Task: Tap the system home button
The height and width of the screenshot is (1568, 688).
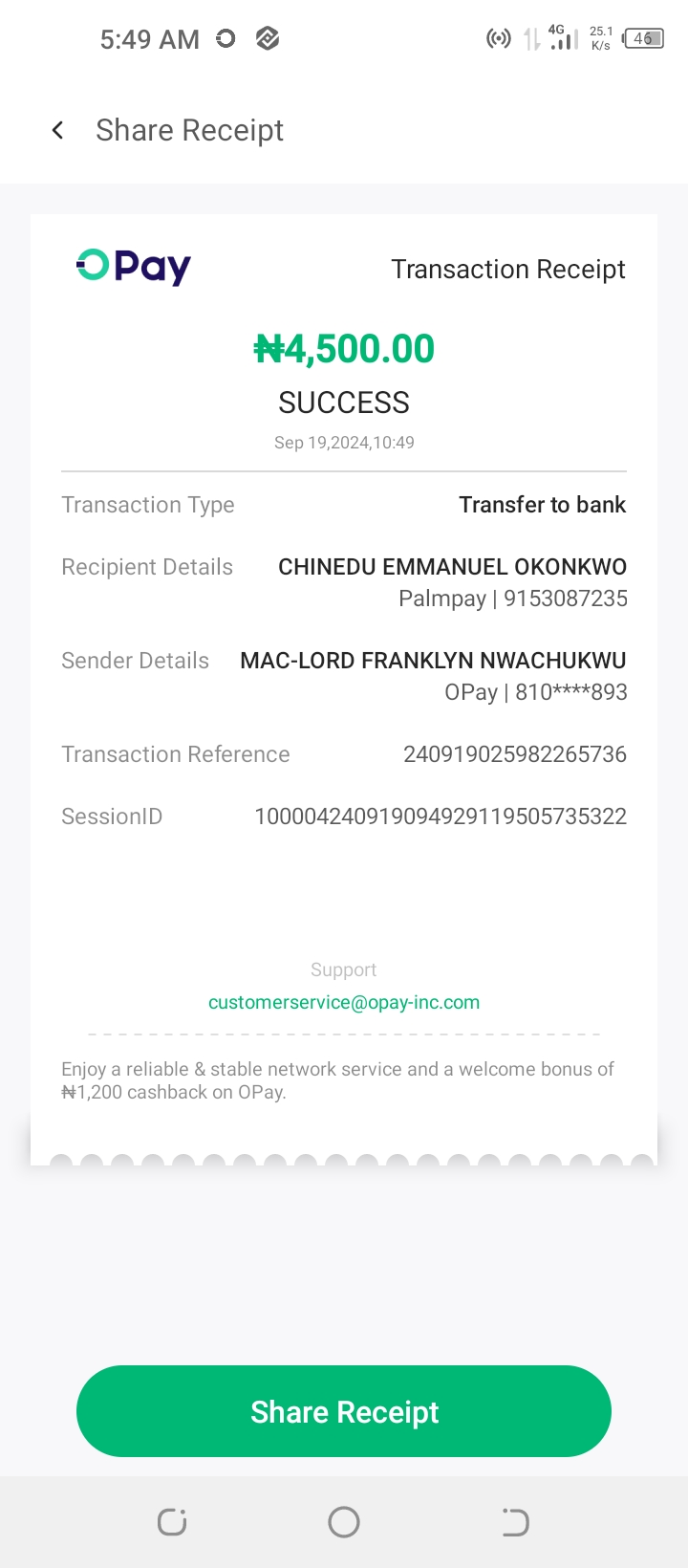Action: coord(344,1521)
